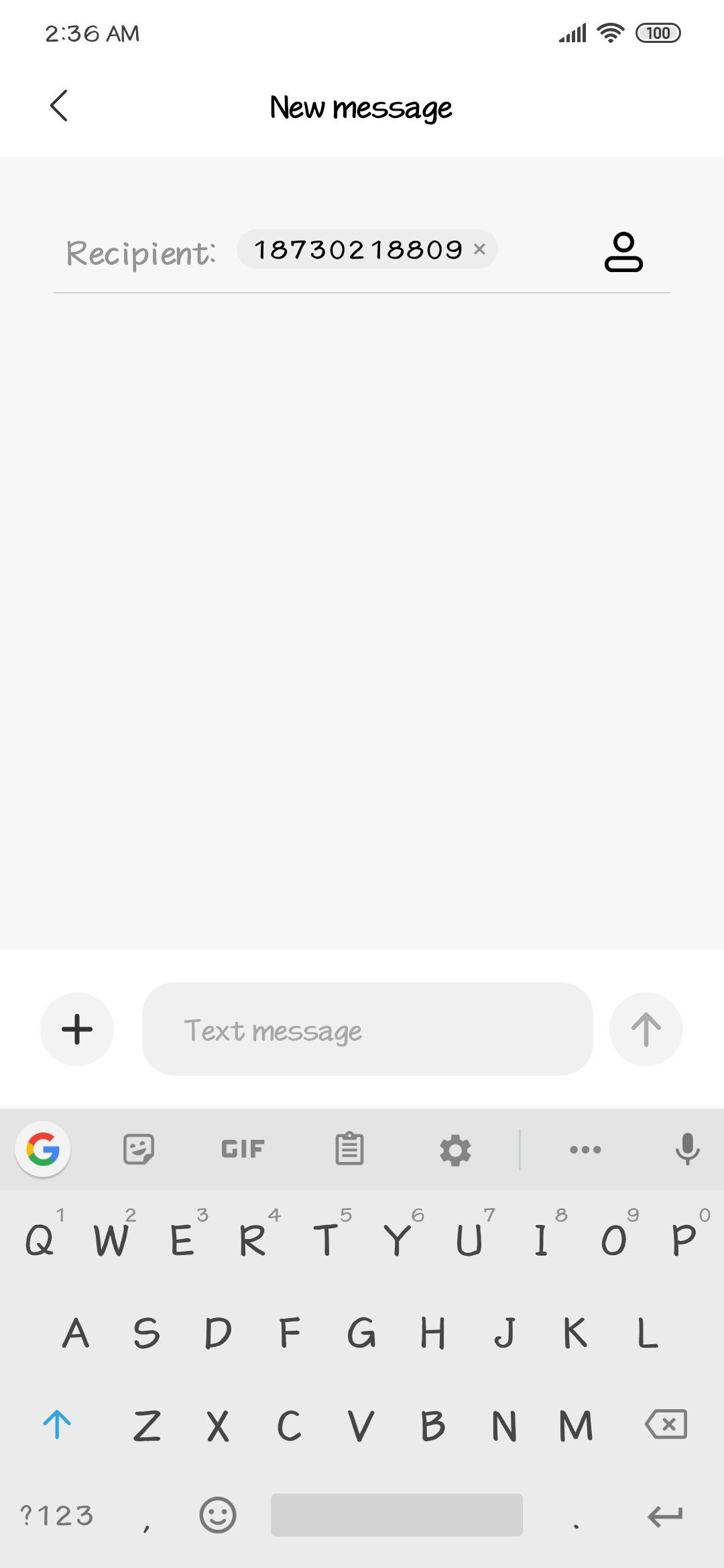Go back from New message screen
This screenshot has height=1568, width=724.
point(59,106)
